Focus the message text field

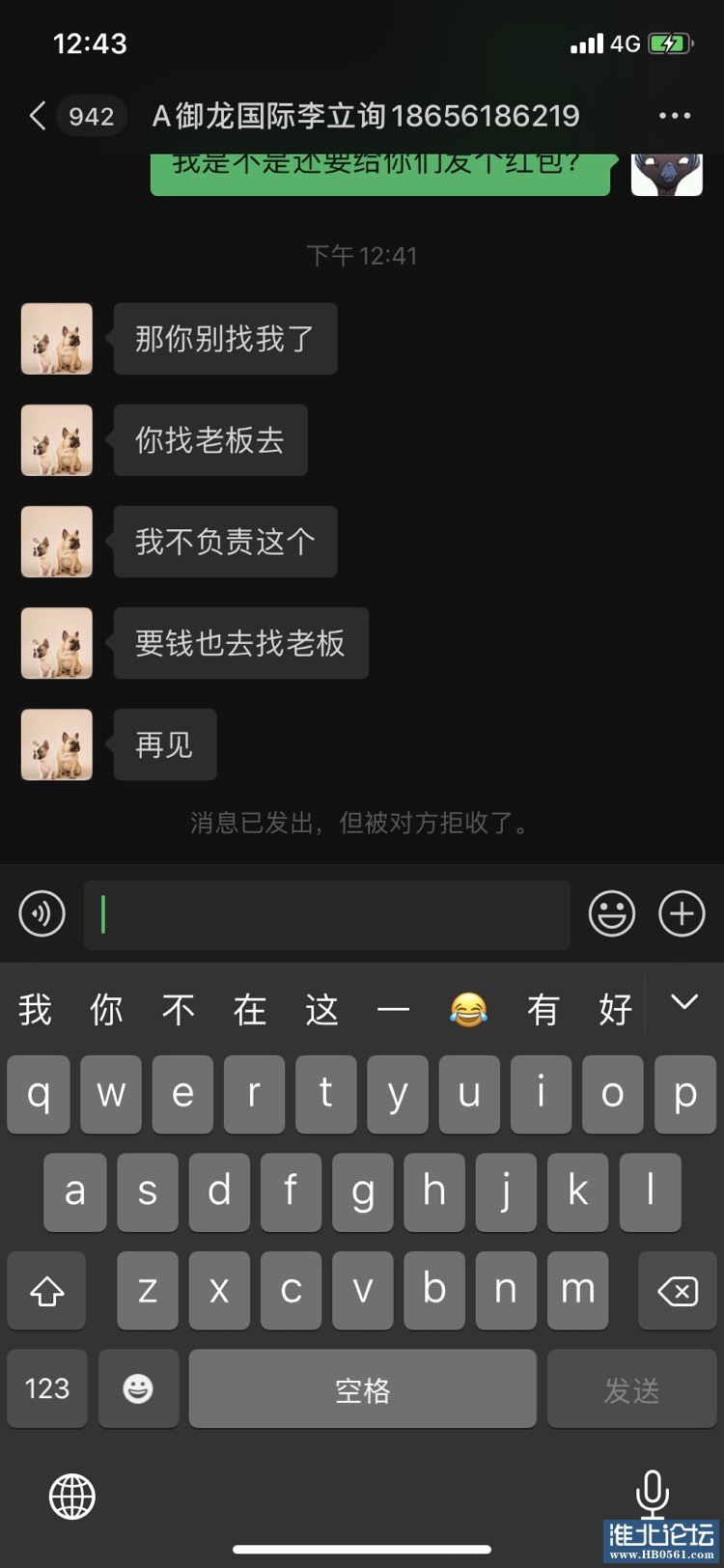coord(326,914)
